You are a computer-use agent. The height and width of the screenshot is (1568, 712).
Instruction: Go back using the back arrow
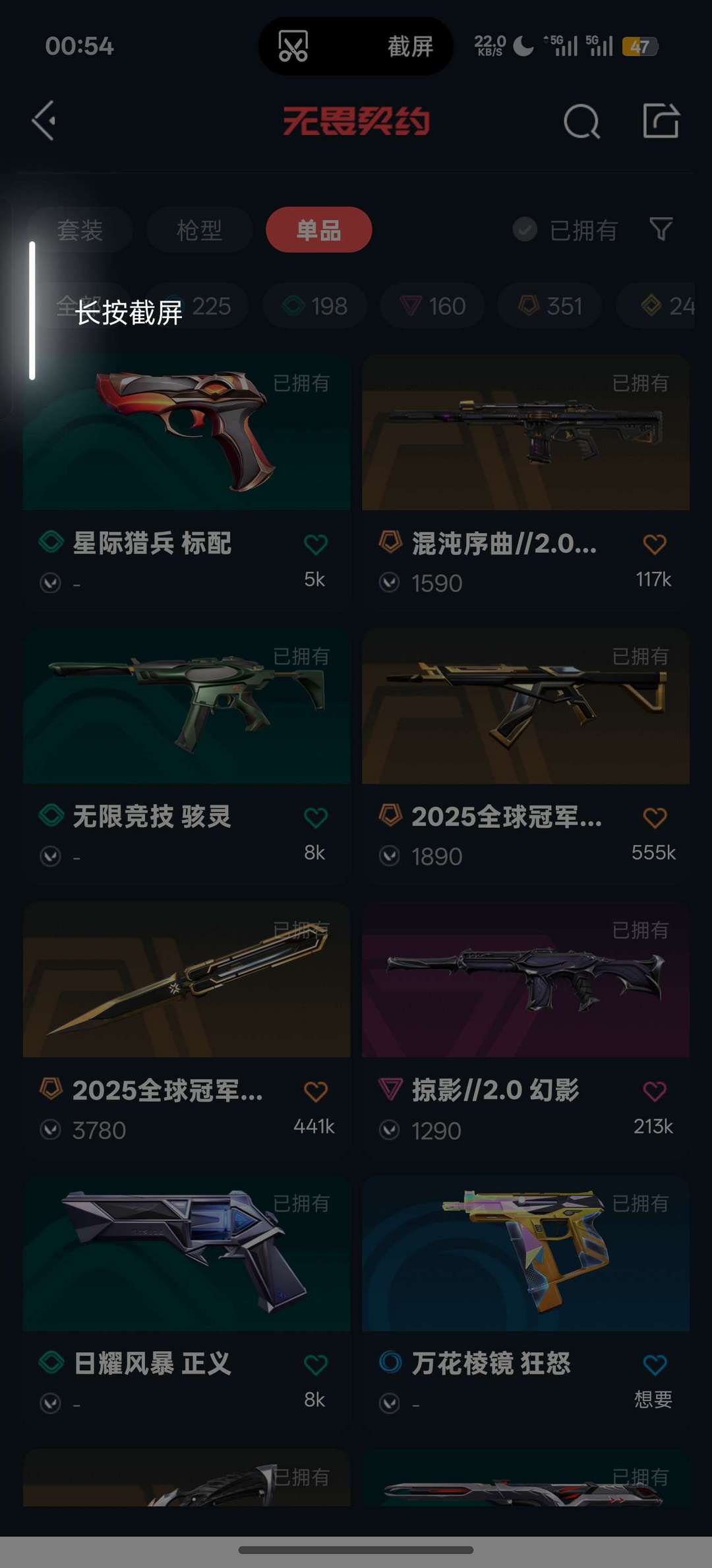pos(44,121)
